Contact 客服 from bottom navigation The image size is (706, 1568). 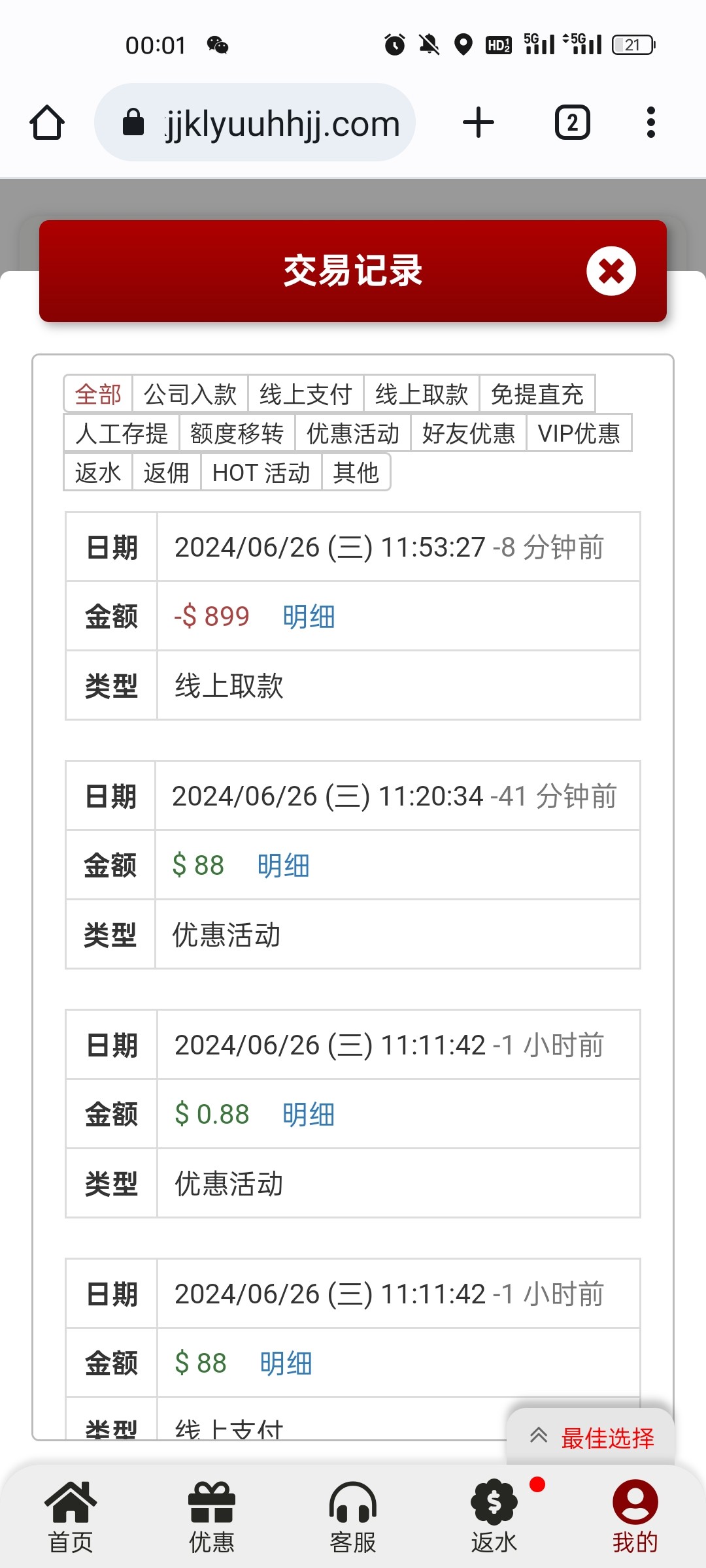coord(353,1517)
